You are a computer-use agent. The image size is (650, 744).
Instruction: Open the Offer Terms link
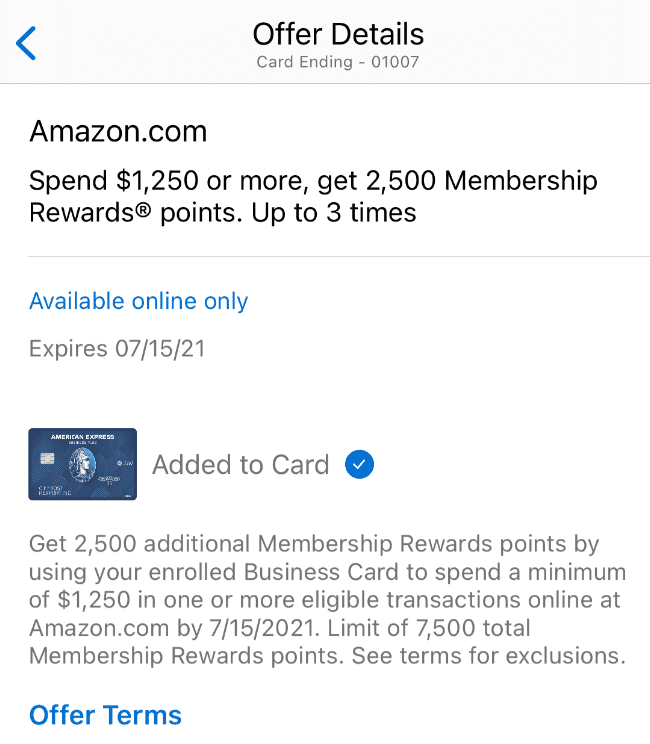[105, 715]
